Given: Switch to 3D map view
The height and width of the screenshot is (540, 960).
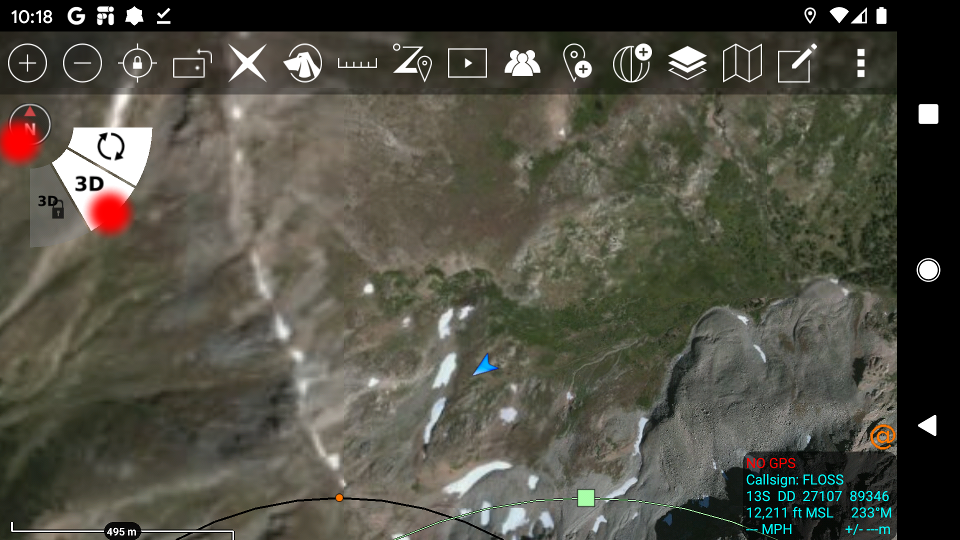Looking at the screenshot, I should tap(90, 184).
